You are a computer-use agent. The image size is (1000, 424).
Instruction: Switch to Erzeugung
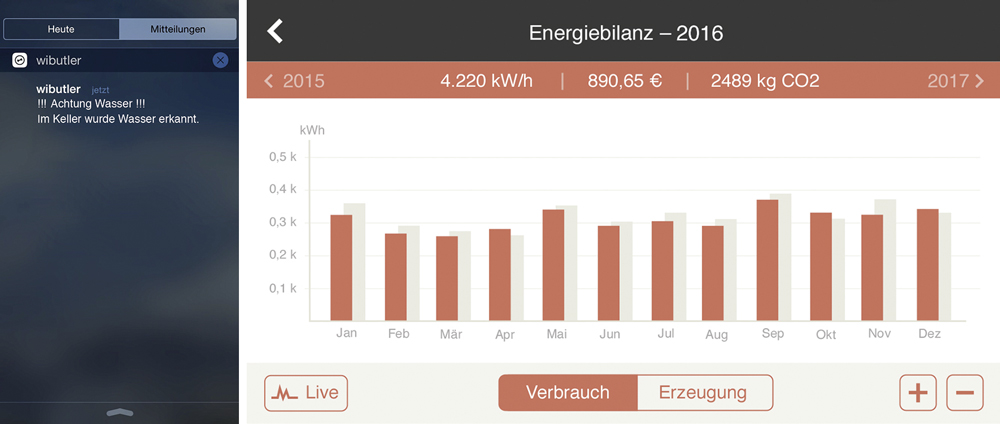tap(703, 393)
